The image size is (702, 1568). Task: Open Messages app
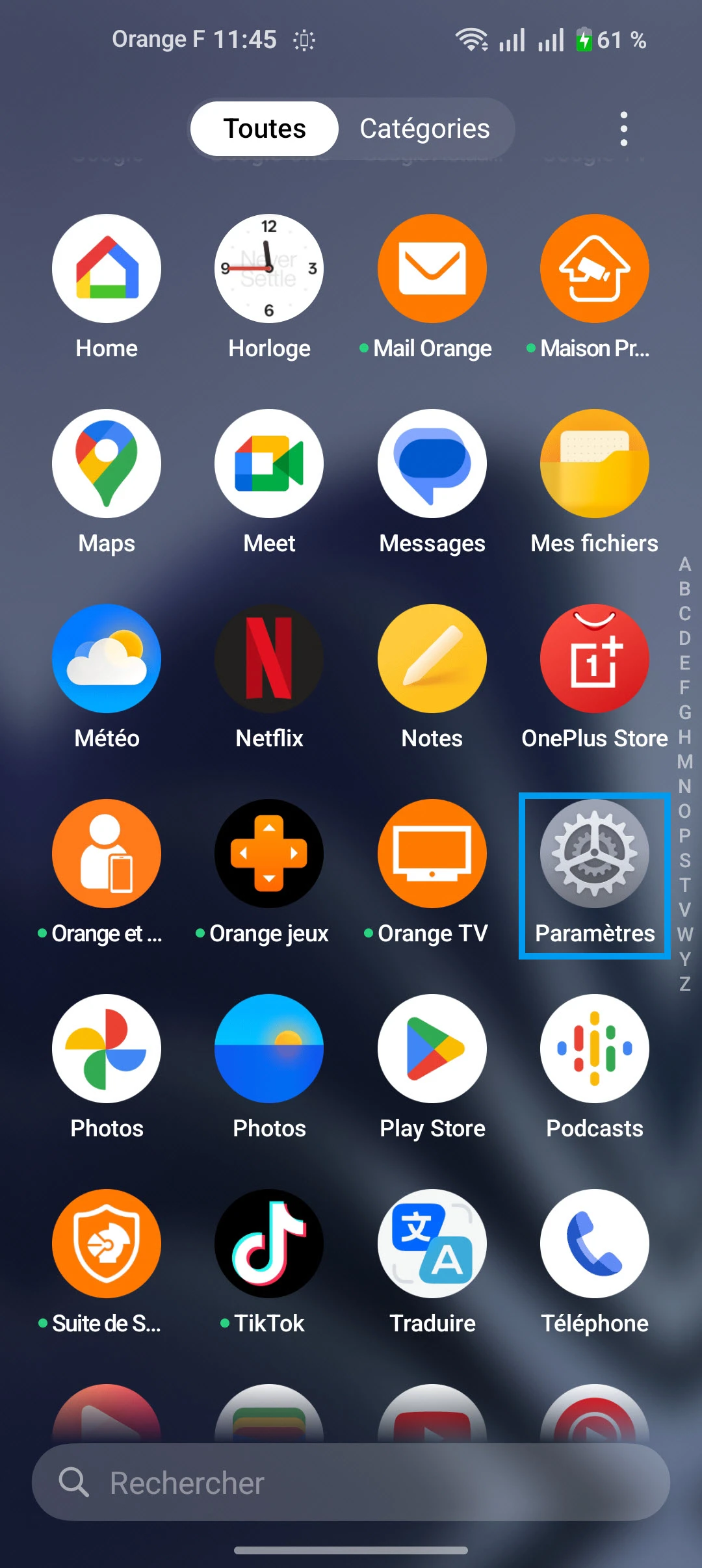[432, 464]
